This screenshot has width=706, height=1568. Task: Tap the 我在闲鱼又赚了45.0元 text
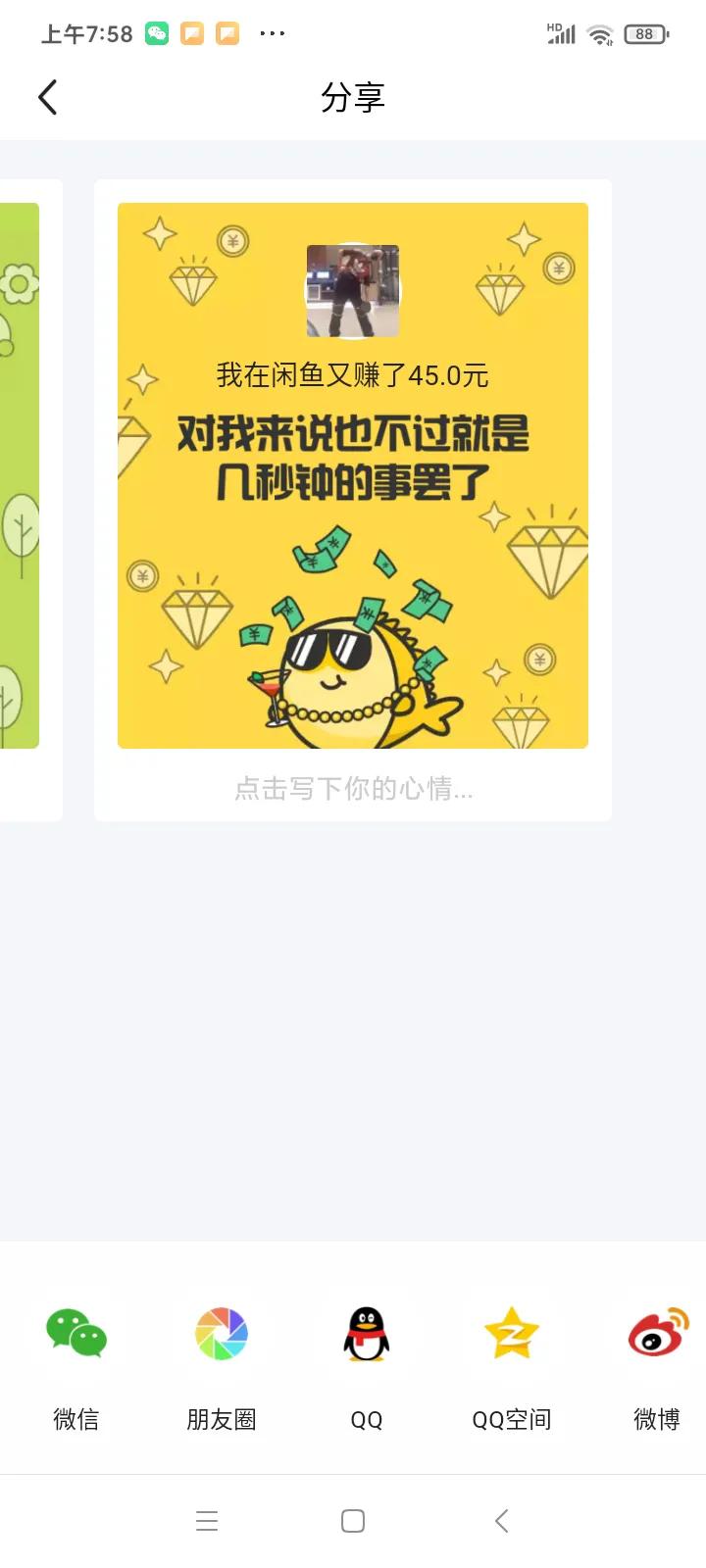[x=351, y=375]
